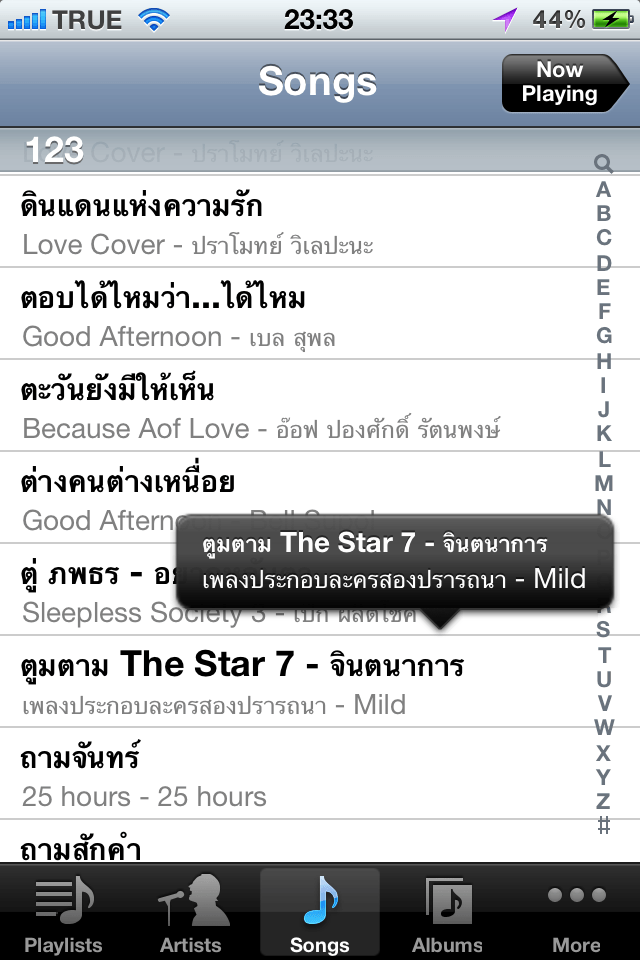Play the song ดินแดนแห่งความรัก

pos(290,224)
